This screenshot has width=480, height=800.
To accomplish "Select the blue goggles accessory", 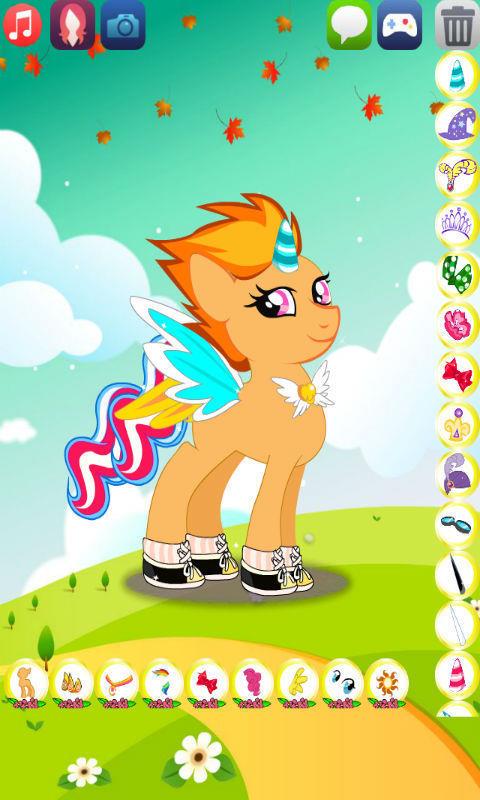I will tap(457, 524).
